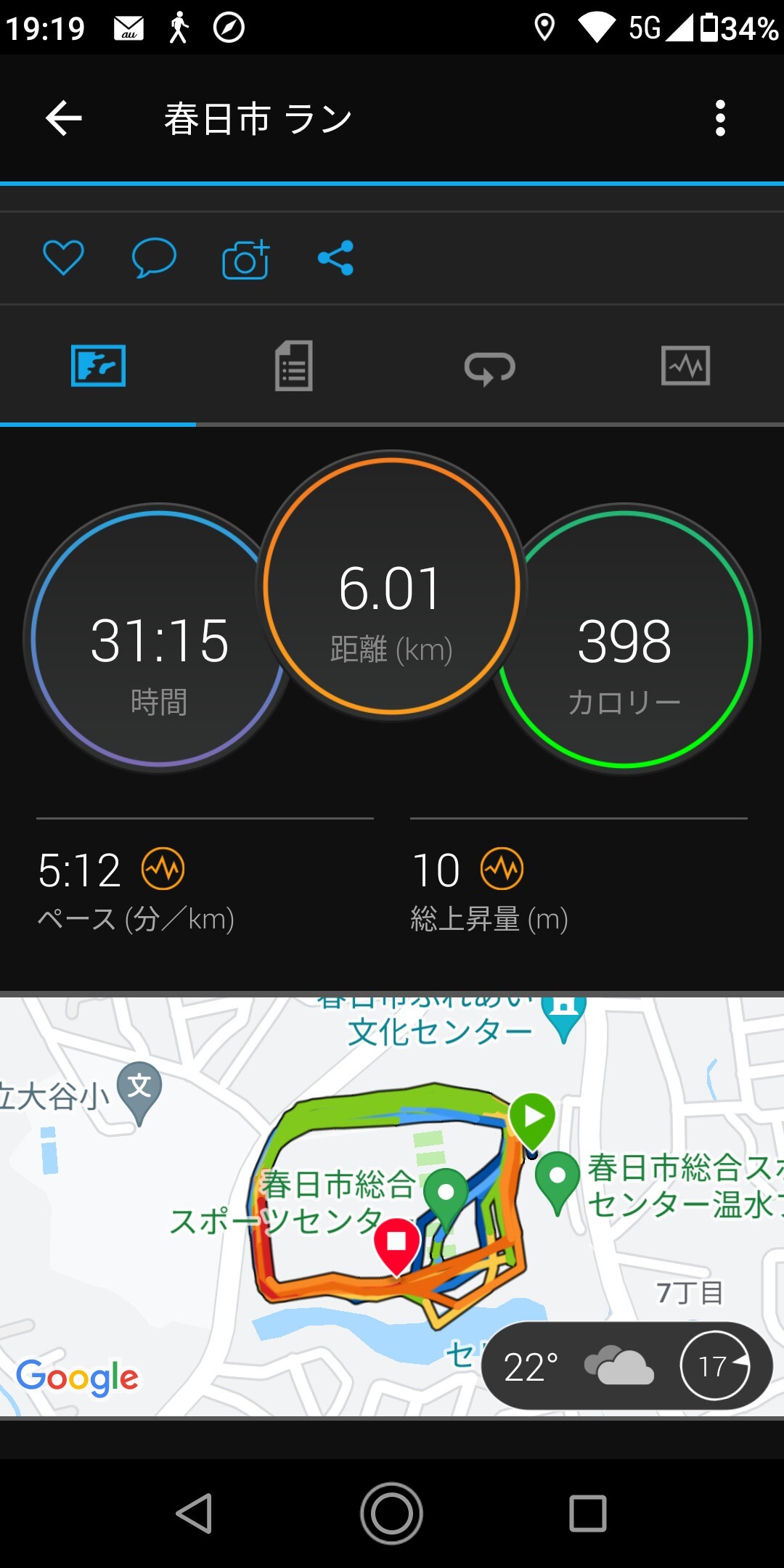Like this run activity

62,258
